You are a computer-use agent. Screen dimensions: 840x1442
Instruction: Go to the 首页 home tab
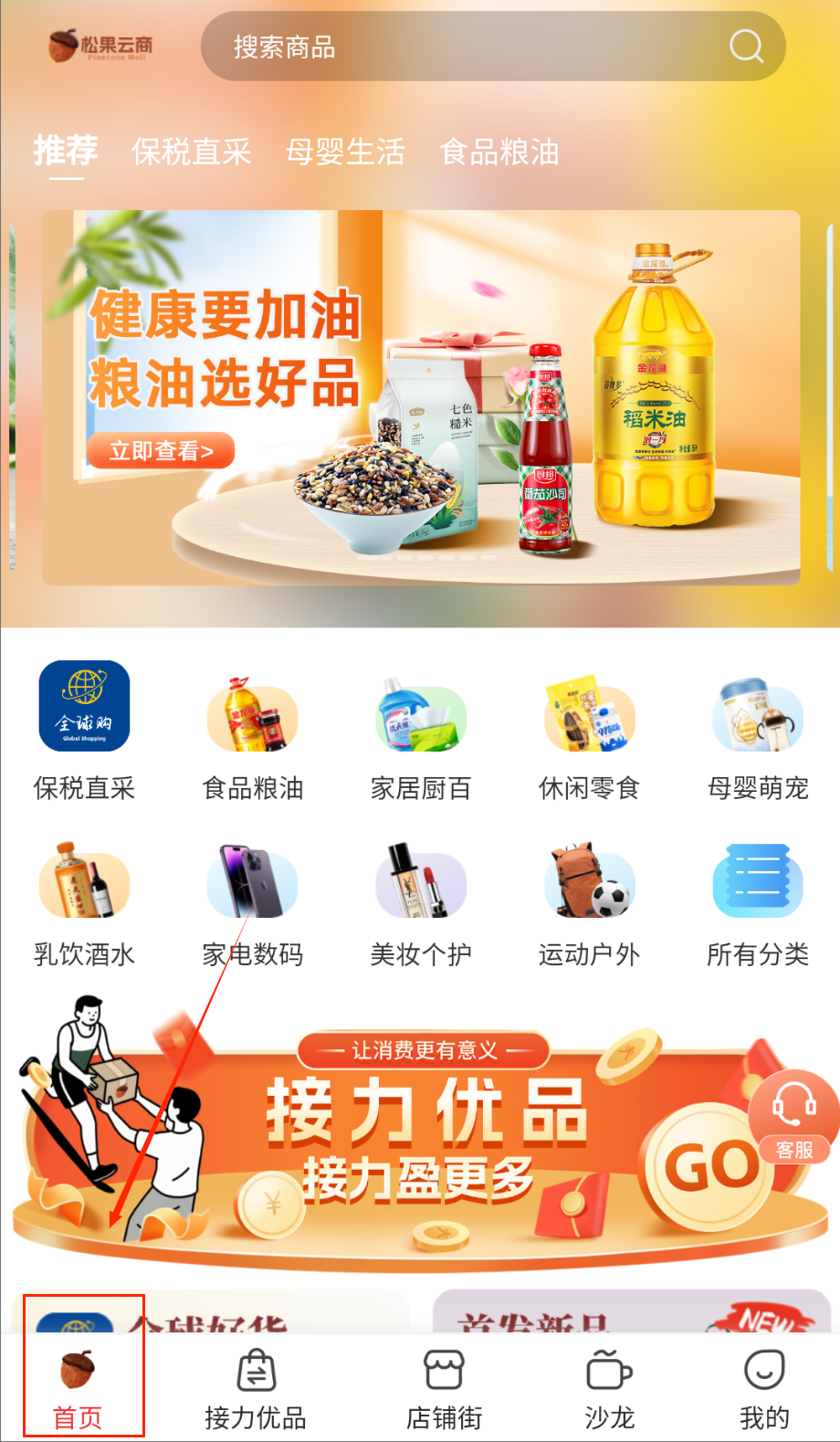click(x=79, y=1386)
